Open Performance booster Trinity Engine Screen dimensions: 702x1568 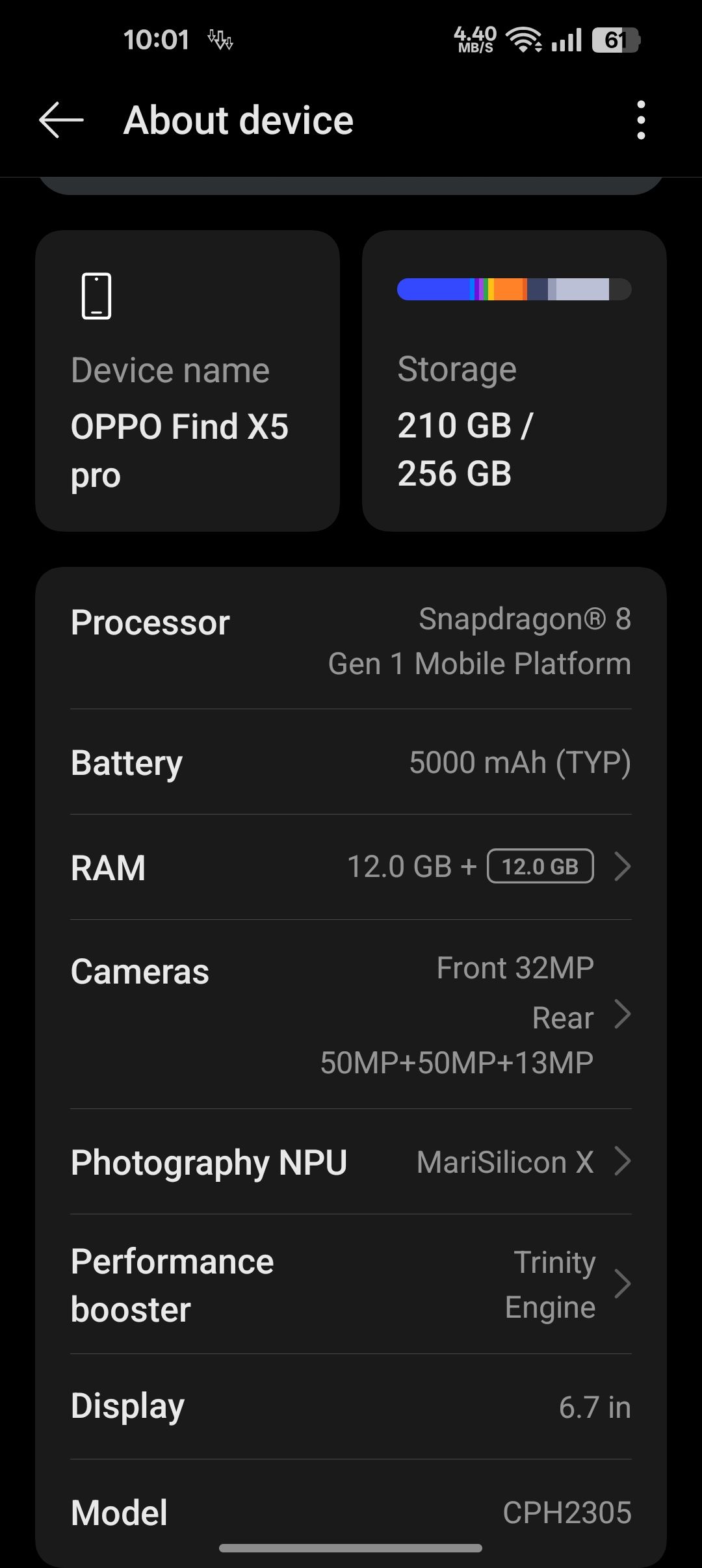coord(351,1284)
